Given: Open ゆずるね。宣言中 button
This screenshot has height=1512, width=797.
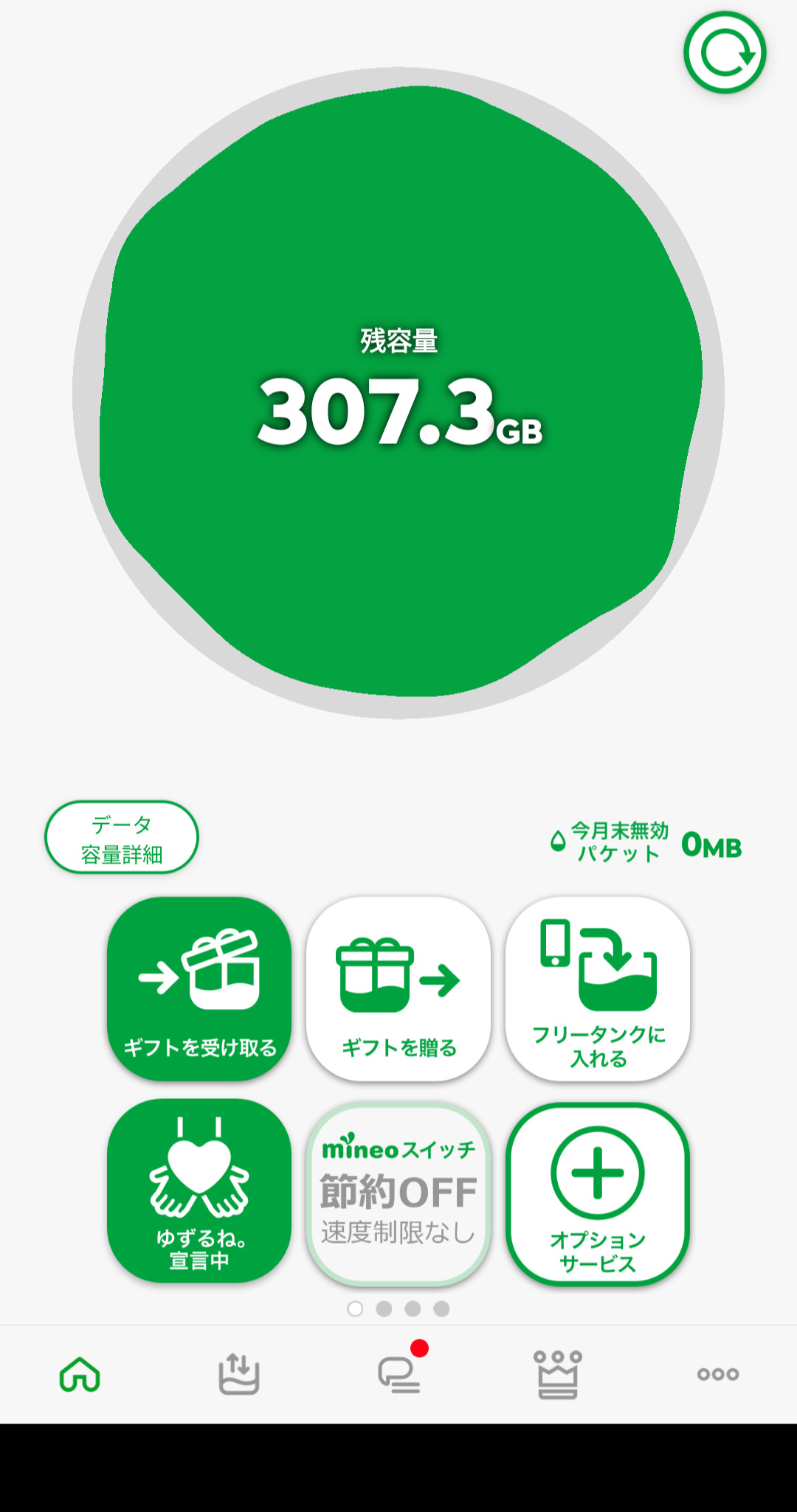Looking at the screenshot, I should (x=199, y=1191).
